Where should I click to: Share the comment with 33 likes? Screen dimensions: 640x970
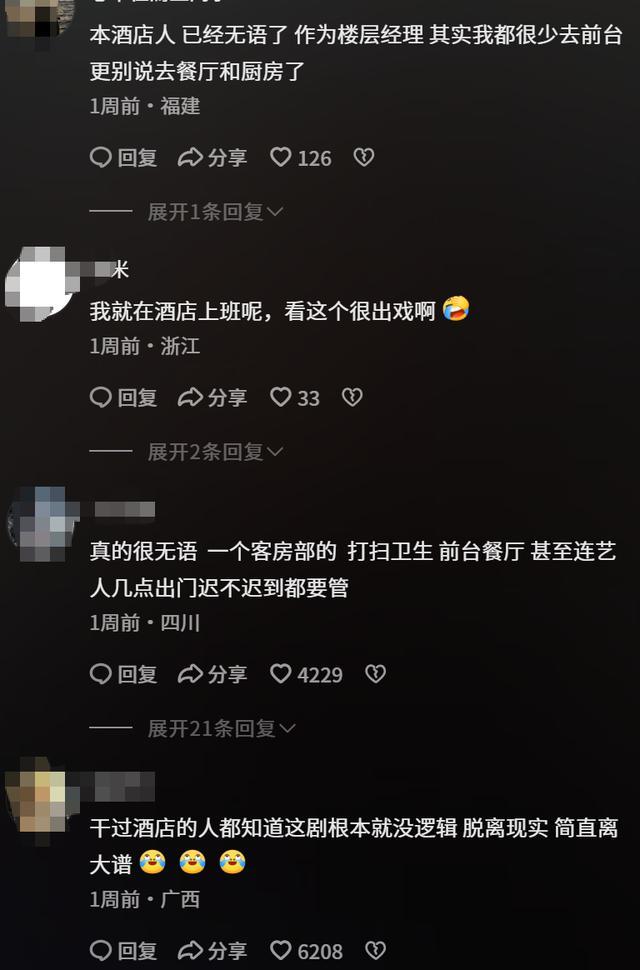pyautogui.click(x=213, y=398)
